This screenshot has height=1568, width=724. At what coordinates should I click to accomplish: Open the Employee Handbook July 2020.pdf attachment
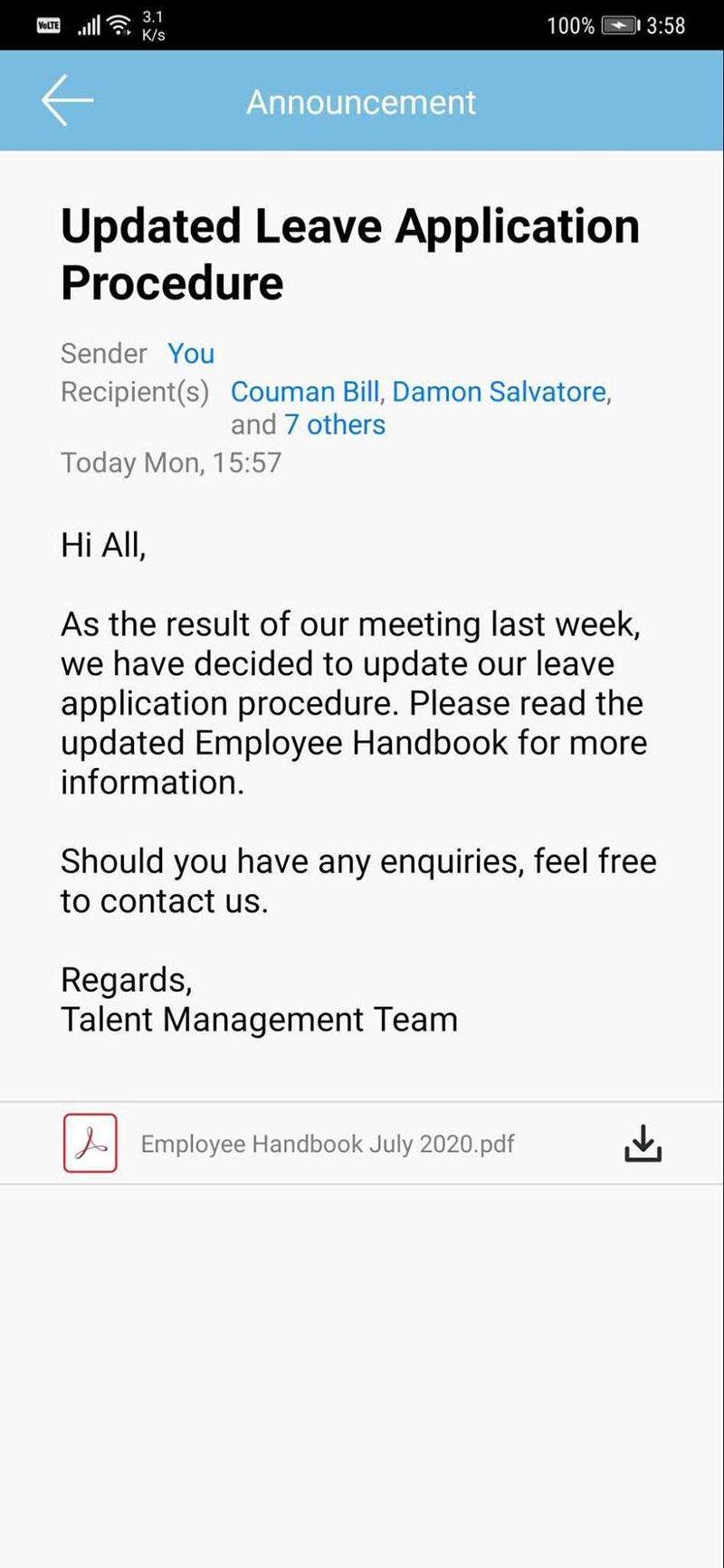coord(327,1144)
